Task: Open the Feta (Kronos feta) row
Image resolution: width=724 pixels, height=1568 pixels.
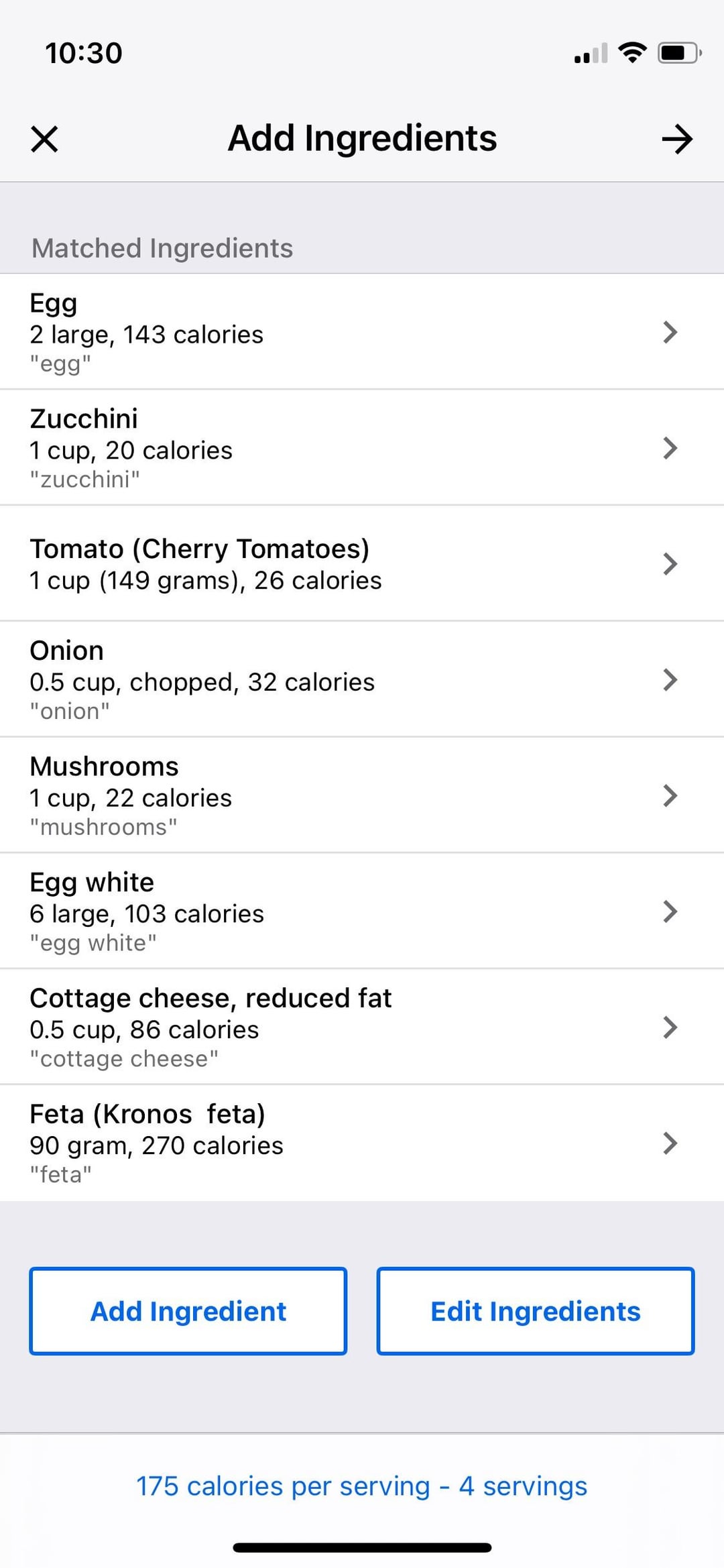Action: pos(362,1143)
